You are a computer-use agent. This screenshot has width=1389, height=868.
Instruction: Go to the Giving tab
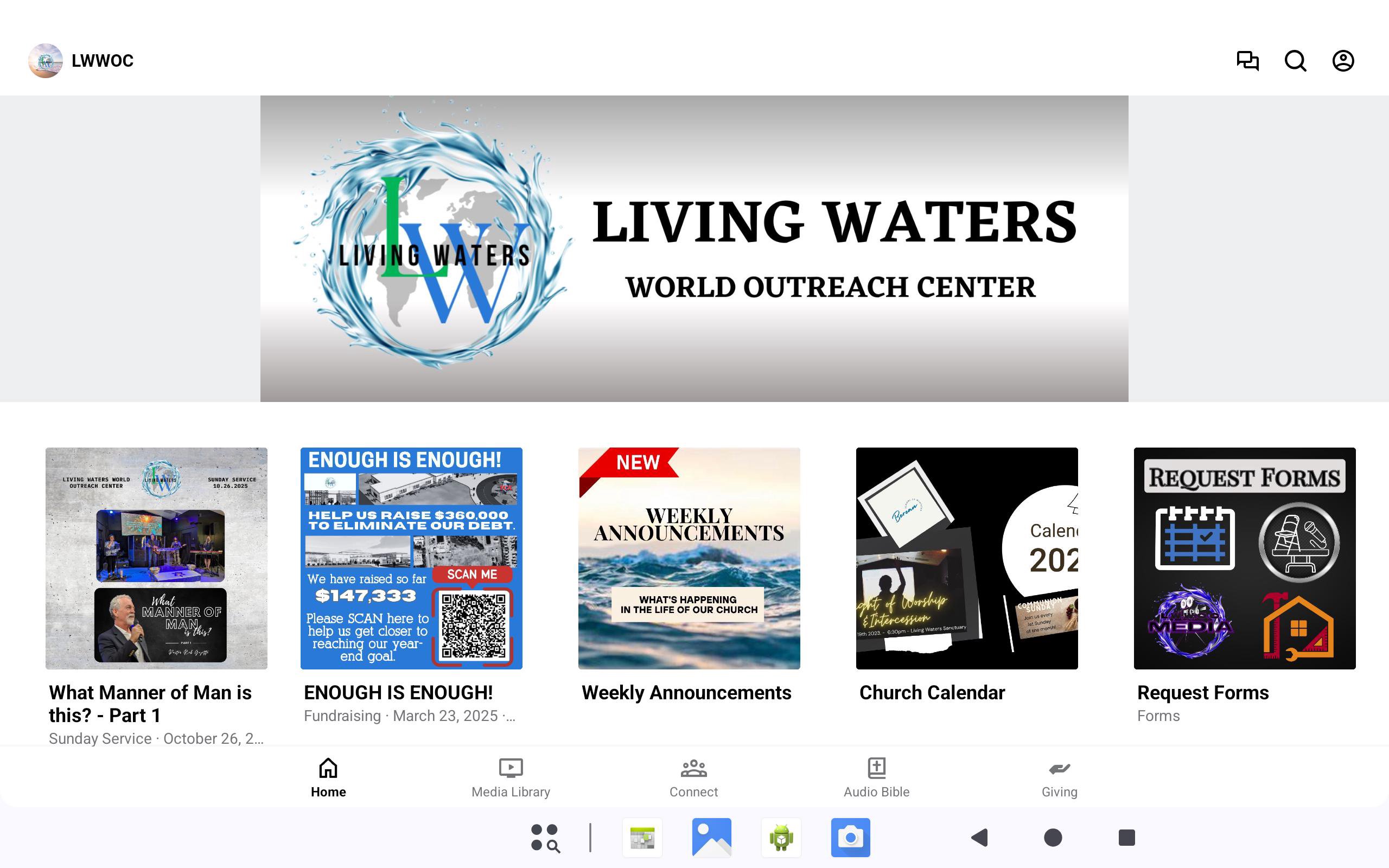point(1059,777)
